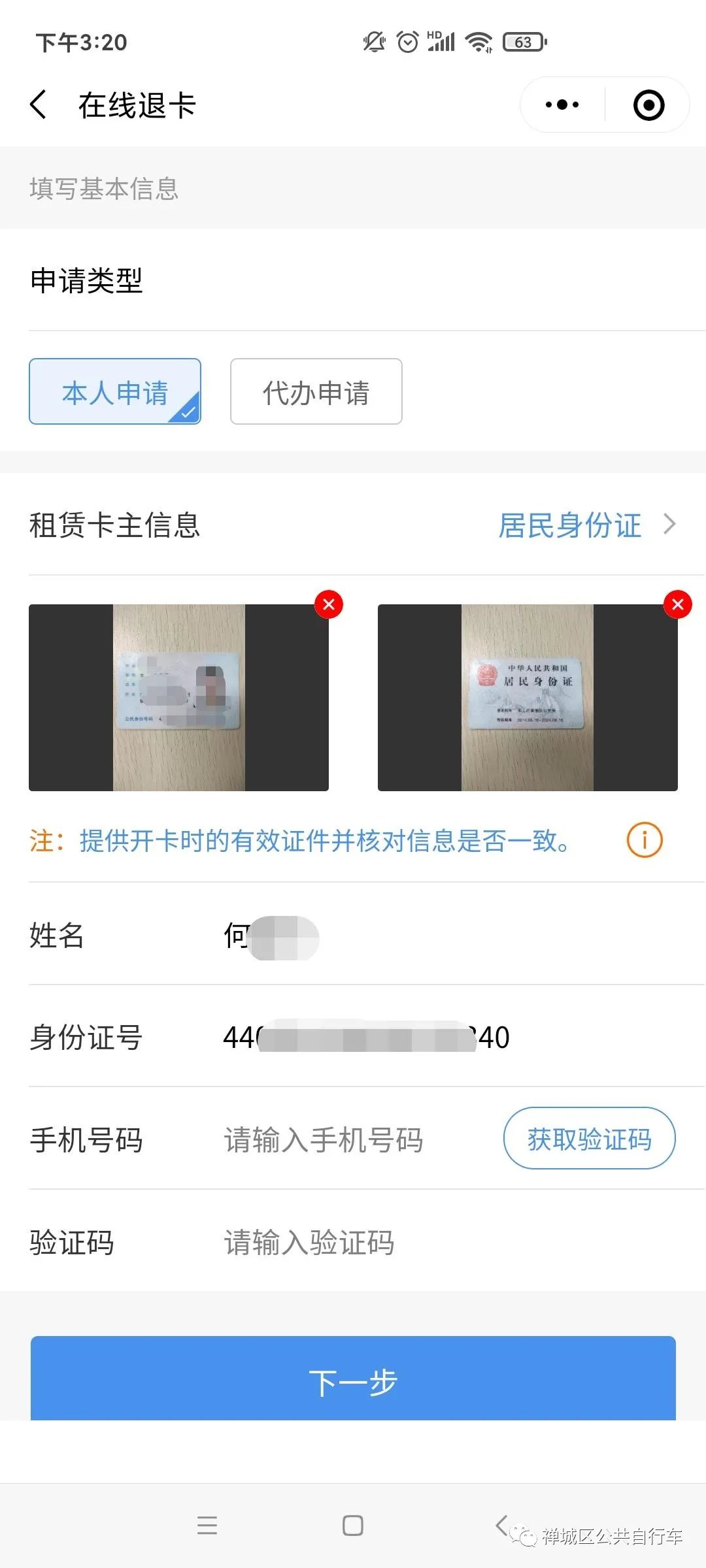
Task: View the uploaded ID front photo
Action: 178,698
